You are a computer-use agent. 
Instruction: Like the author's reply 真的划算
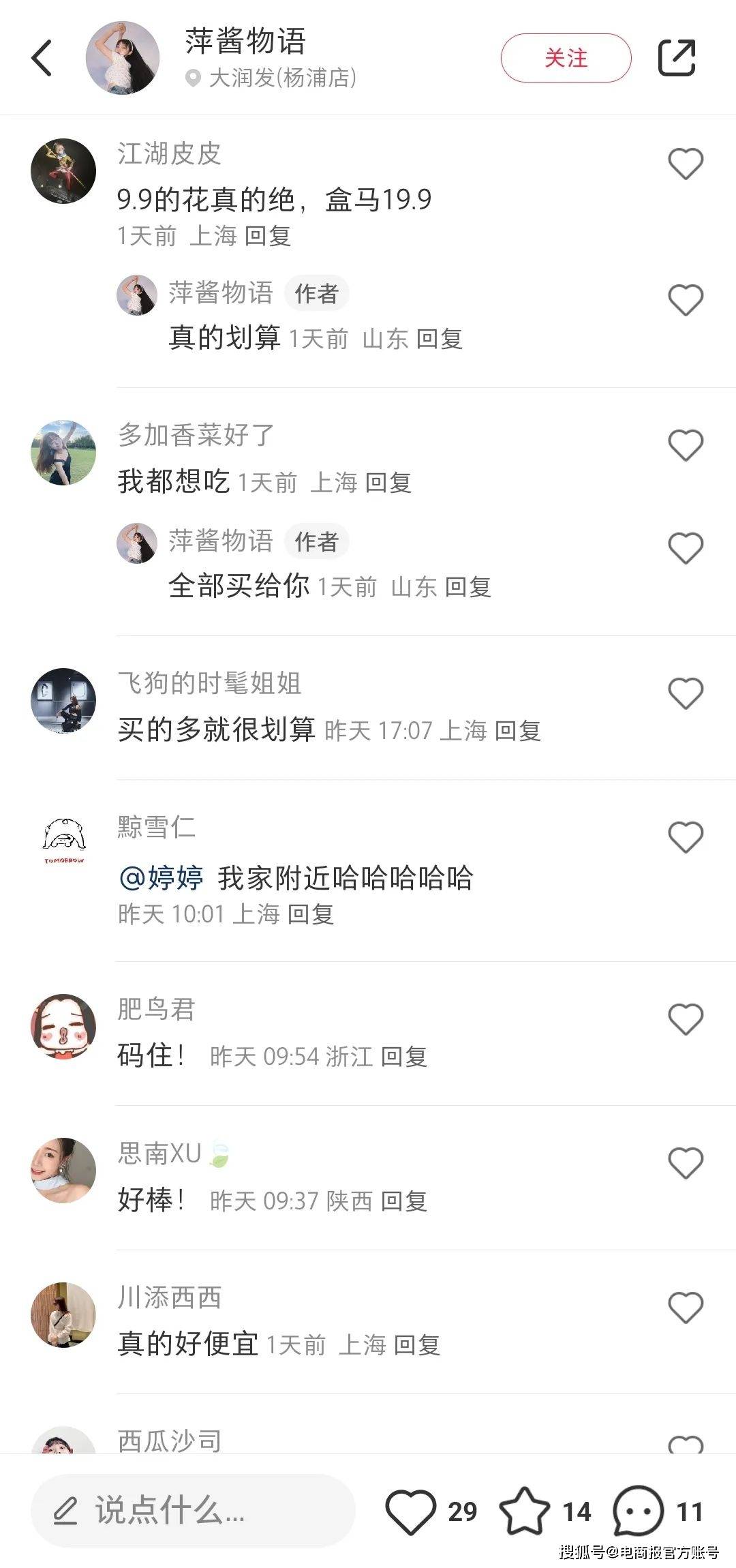[x=685, y=300]
